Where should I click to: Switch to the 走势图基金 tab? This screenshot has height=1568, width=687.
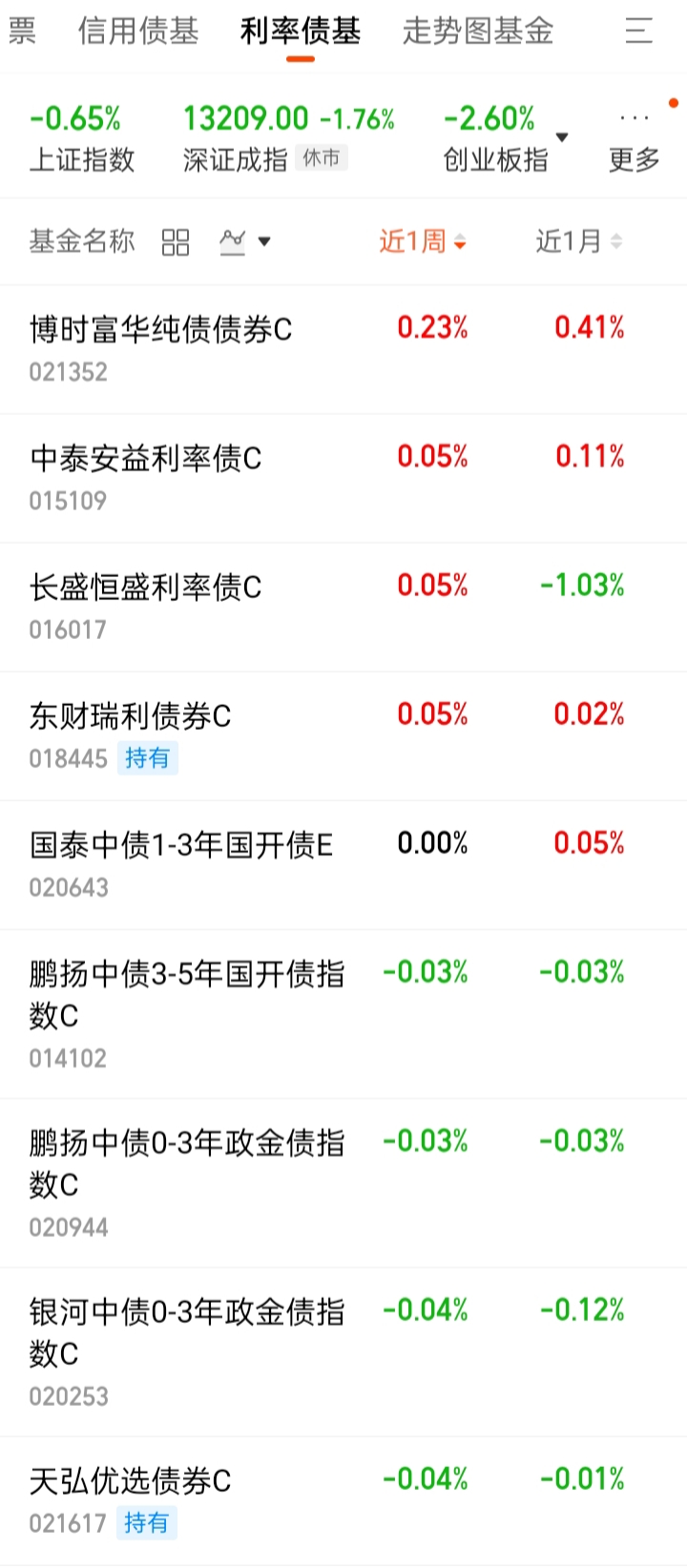tap(478, 31)
